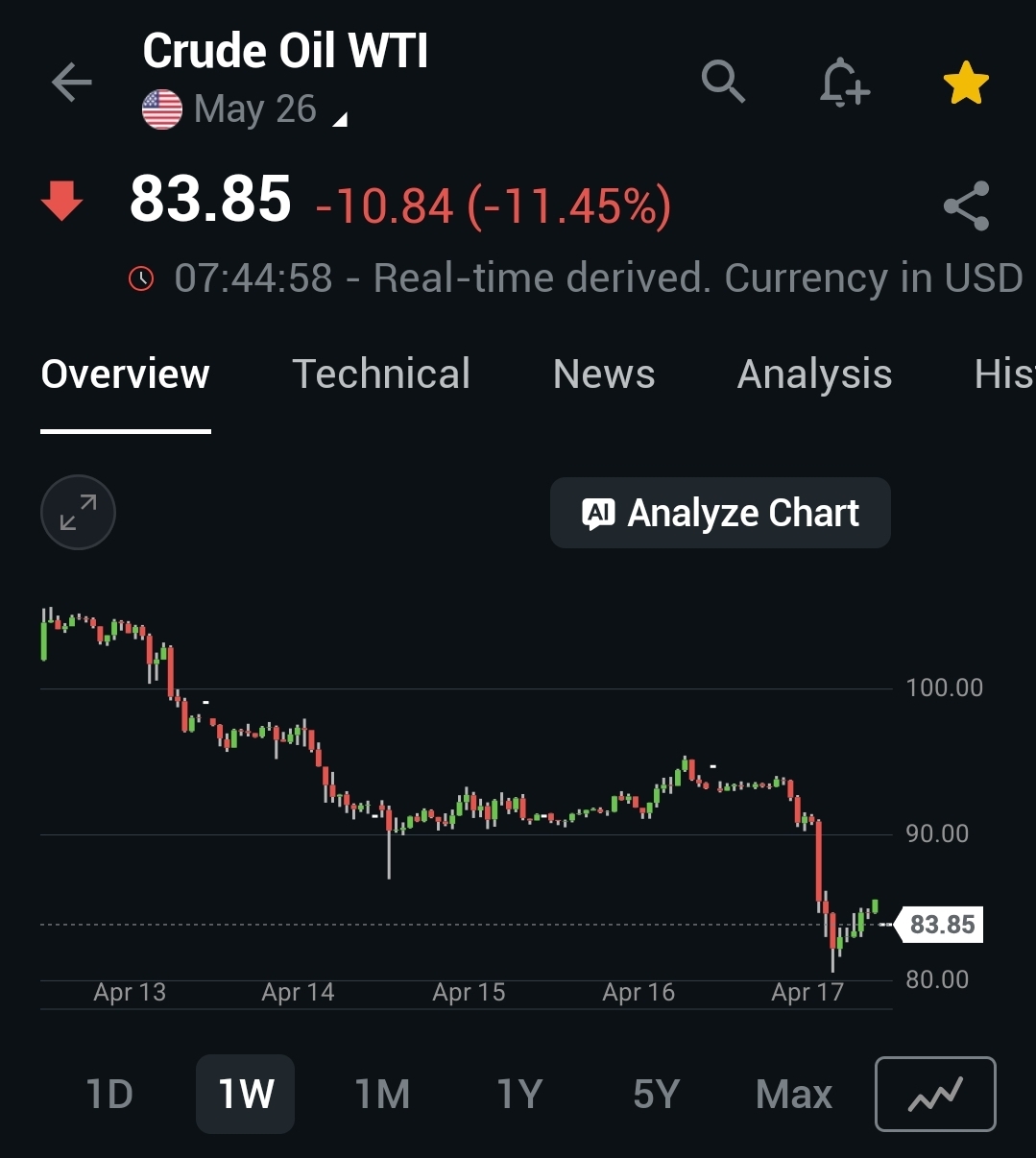Choose the 5Y chart range

point(656,1095)
